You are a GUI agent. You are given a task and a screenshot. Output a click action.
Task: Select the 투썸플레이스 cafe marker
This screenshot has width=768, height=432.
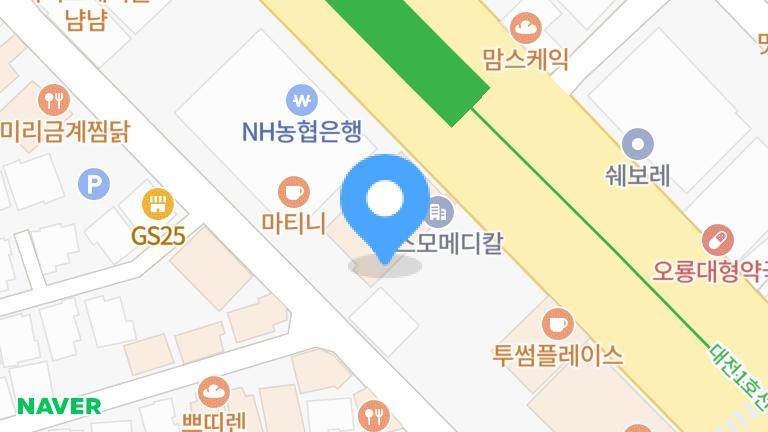[x=557, y=323]
